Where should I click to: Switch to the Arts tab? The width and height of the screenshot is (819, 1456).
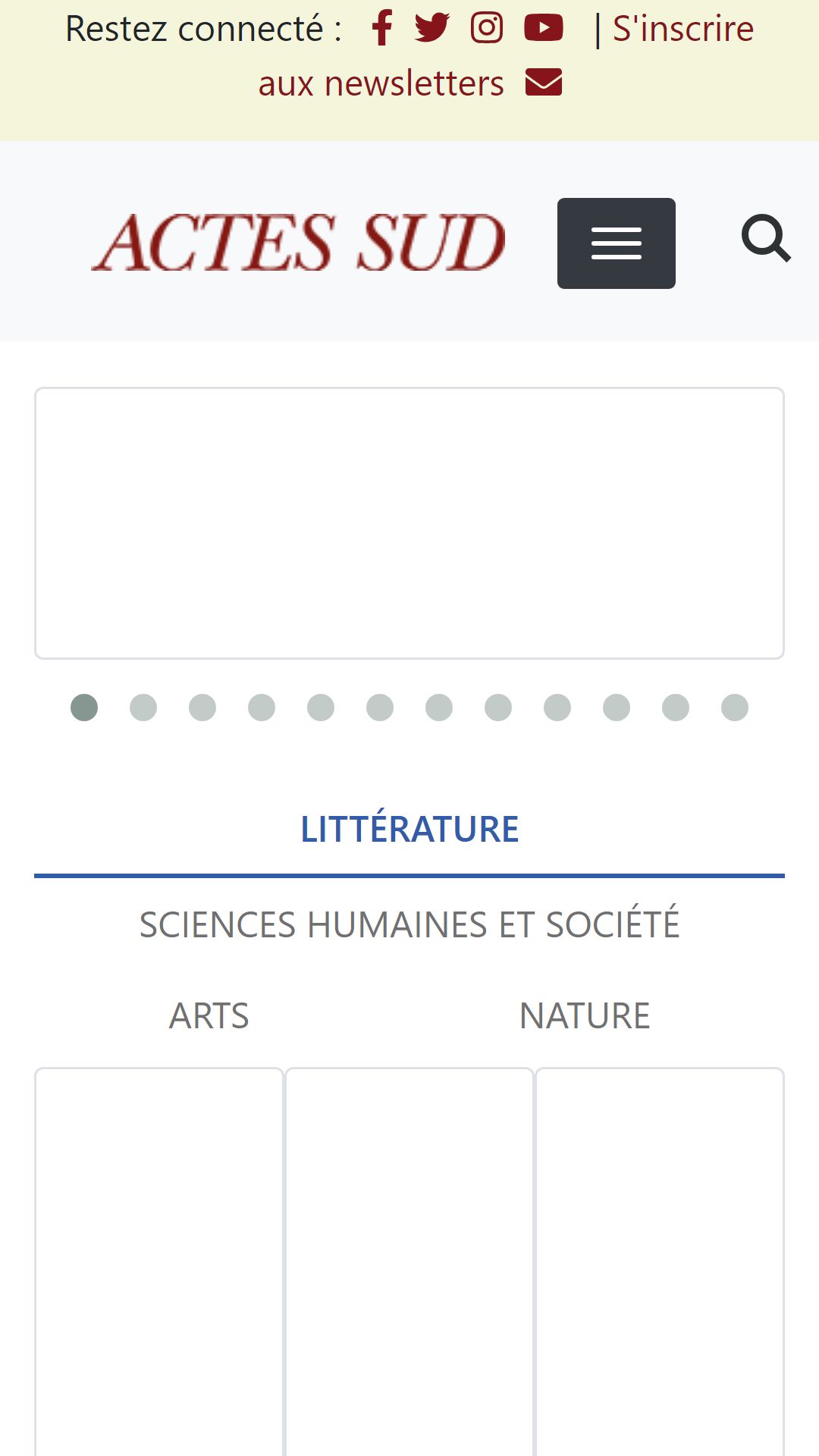(209, 1016)
